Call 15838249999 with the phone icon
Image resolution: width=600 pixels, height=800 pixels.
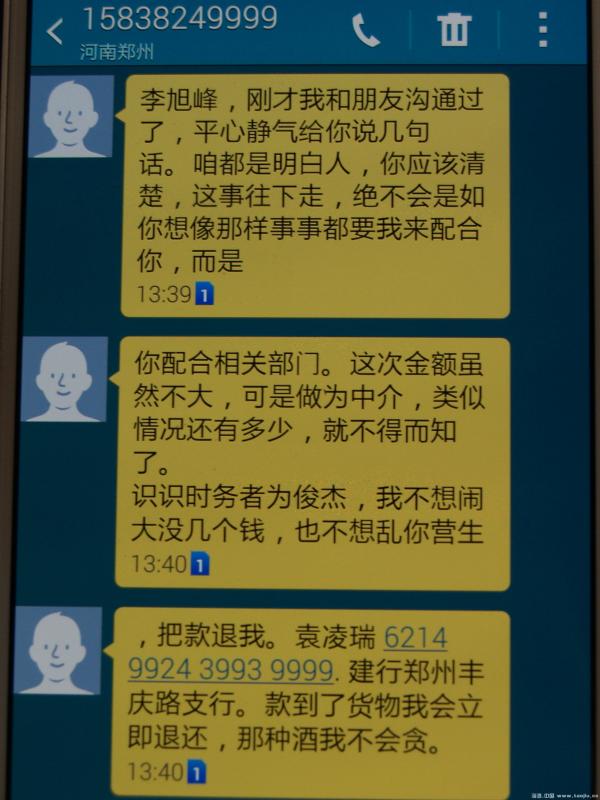coord(366,31)
